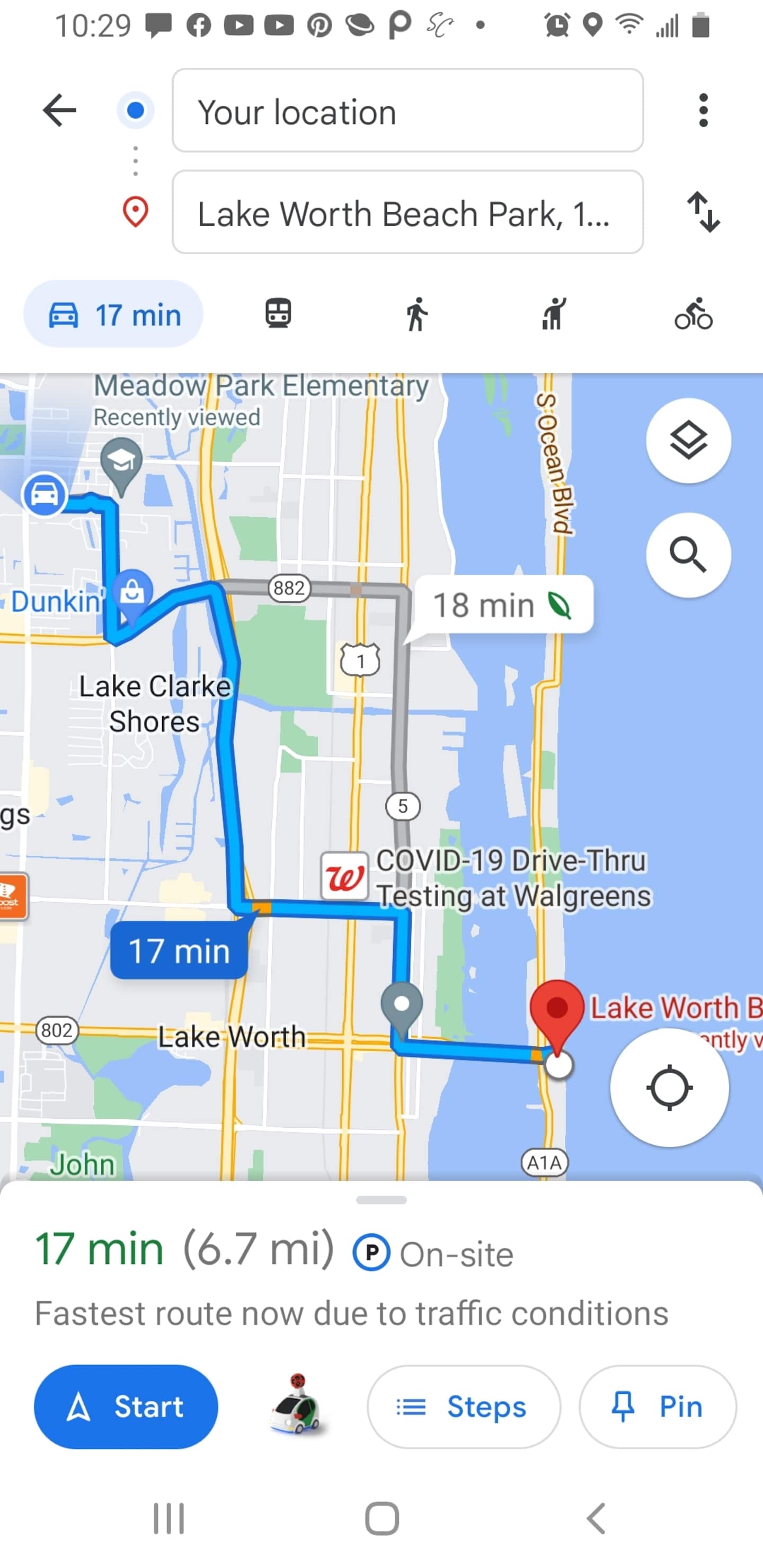
Task: Switch to cycling directions
Action: (694, 314)
